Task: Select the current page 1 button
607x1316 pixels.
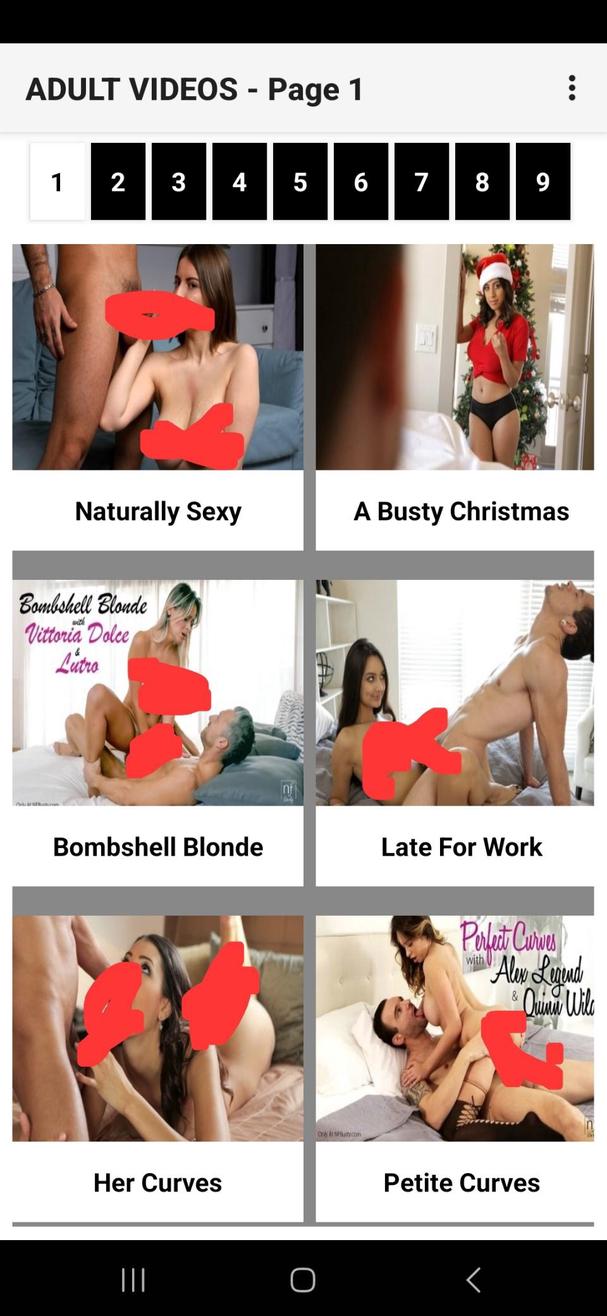Action: click(x=57, y=182)
